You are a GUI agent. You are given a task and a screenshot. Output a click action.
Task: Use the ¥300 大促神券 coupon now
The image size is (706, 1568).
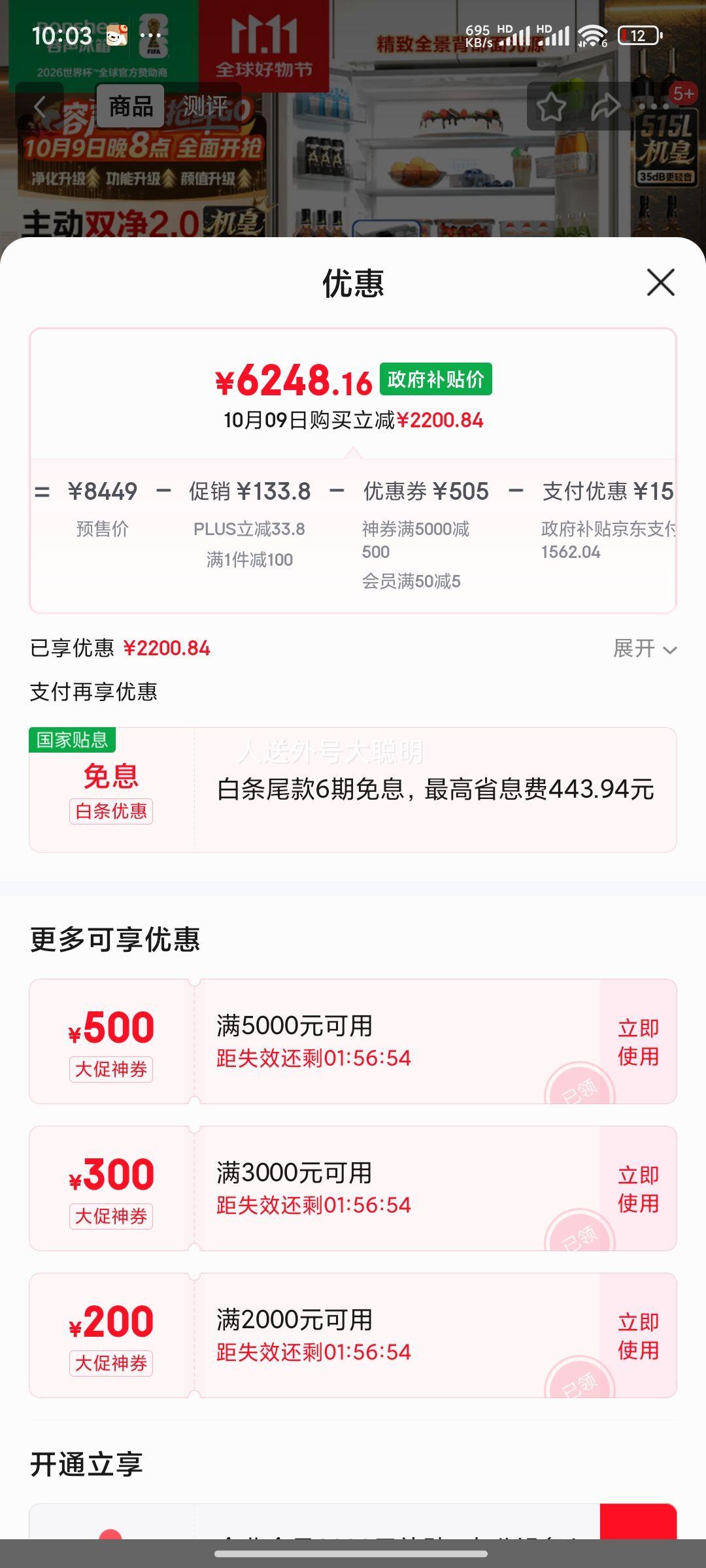point(638,1189)
